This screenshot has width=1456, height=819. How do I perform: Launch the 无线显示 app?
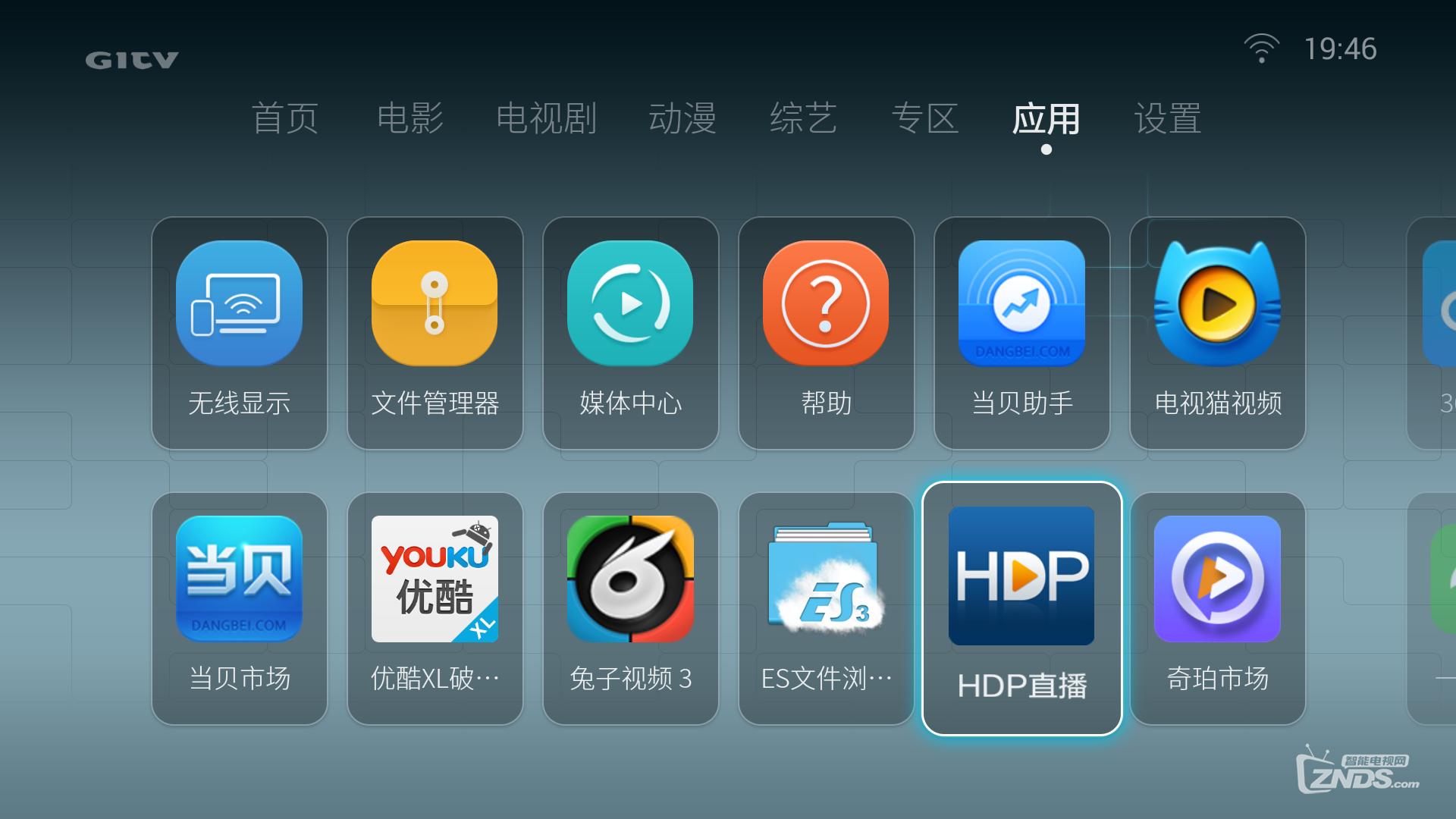240,332
